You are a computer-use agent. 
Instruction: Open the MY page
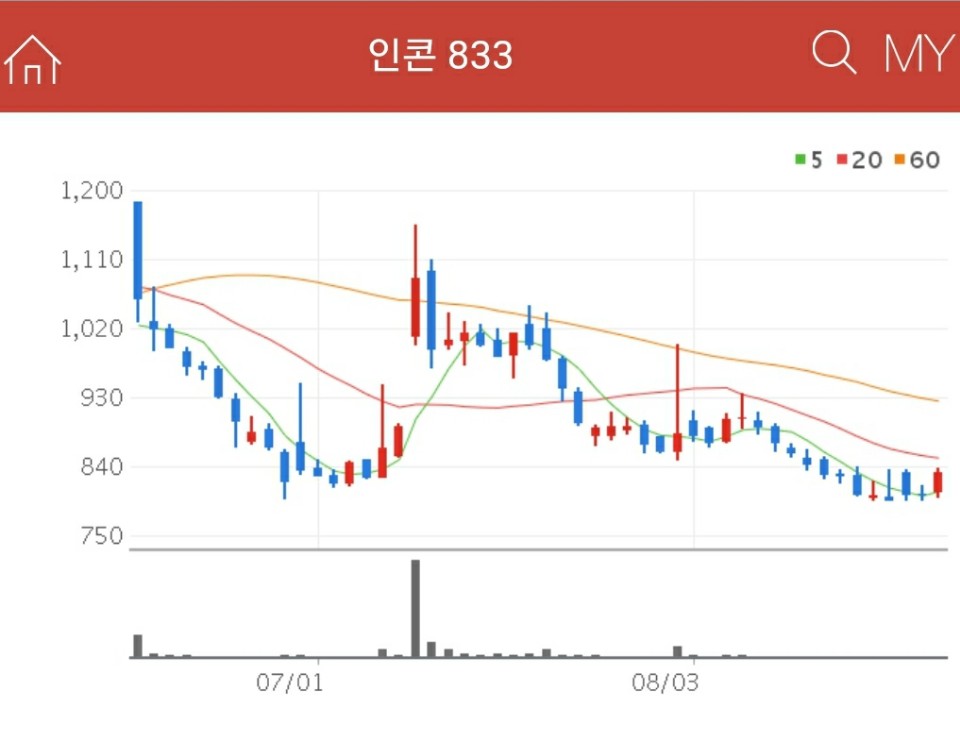[x=917, y=54]
